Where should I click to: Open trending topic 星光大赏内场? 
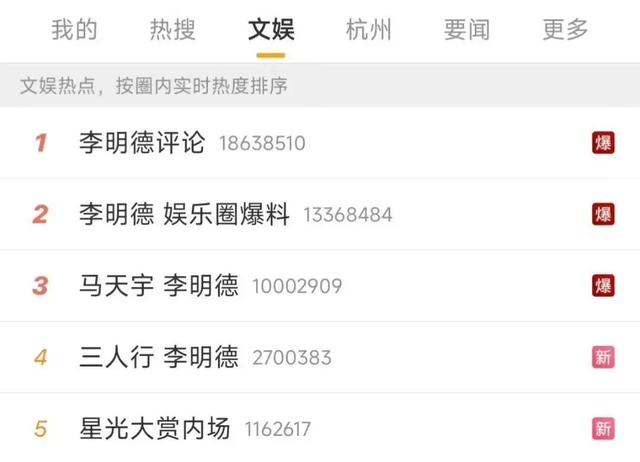[x=155, y=429]
